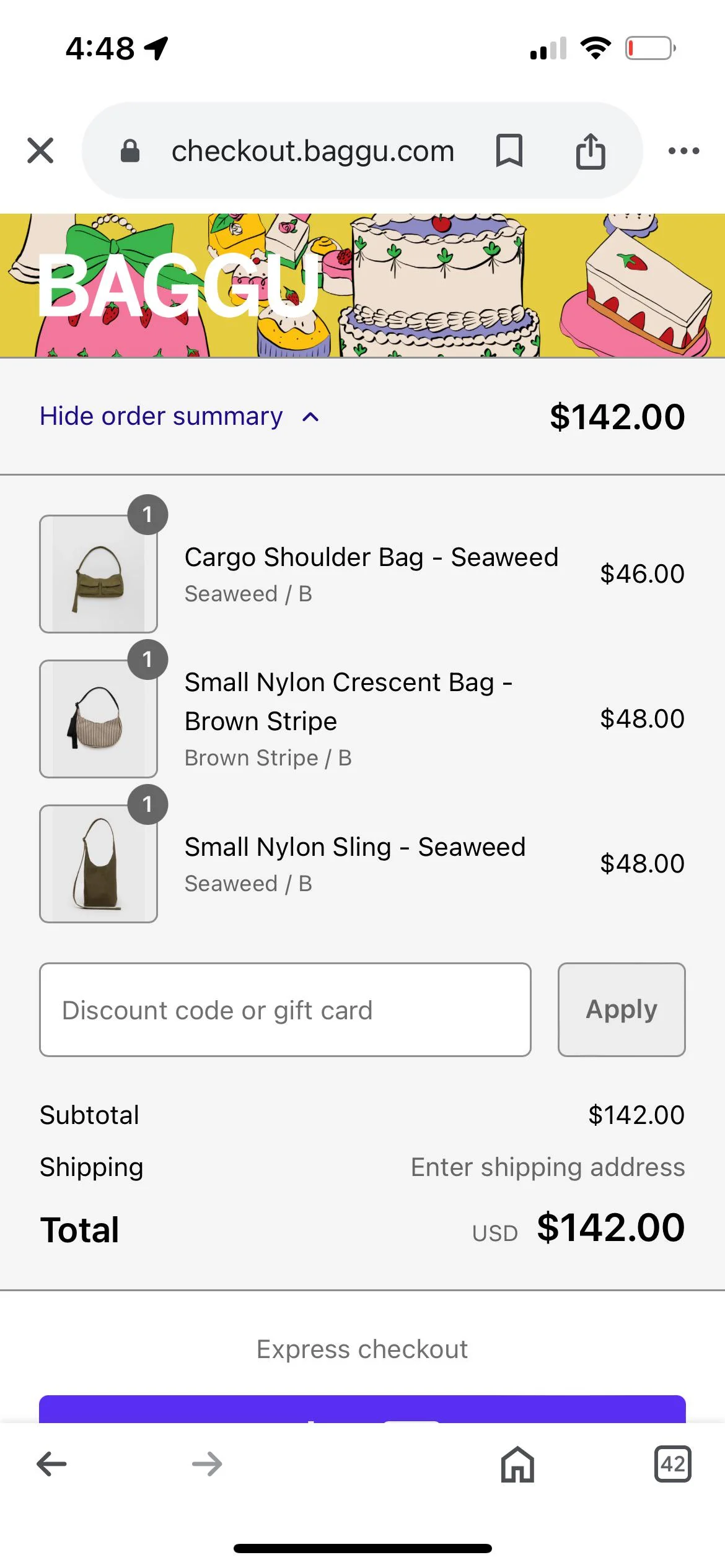Tap the checkout.baggu.com address bar

coord(312,150)
